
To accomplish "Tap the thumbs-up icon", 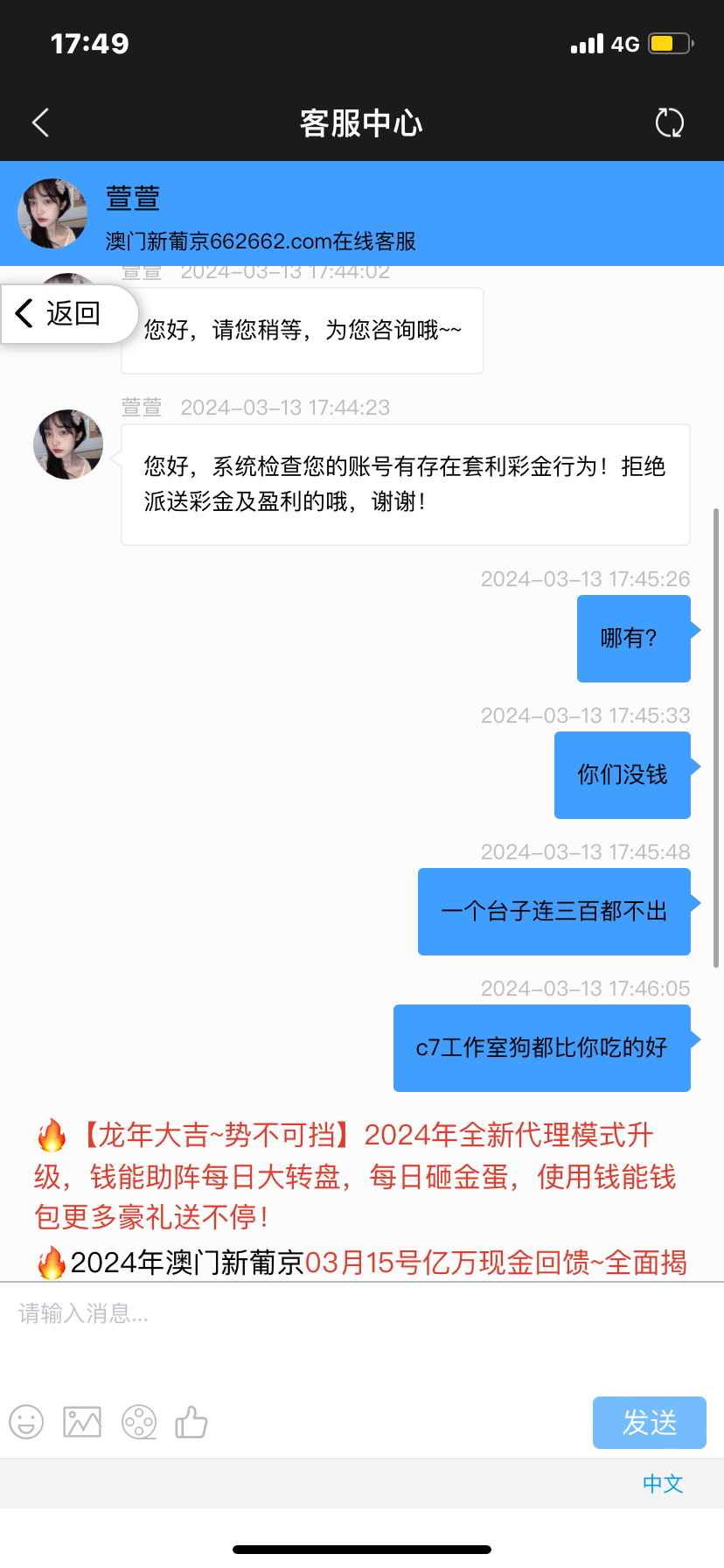I will point(191,1422).
